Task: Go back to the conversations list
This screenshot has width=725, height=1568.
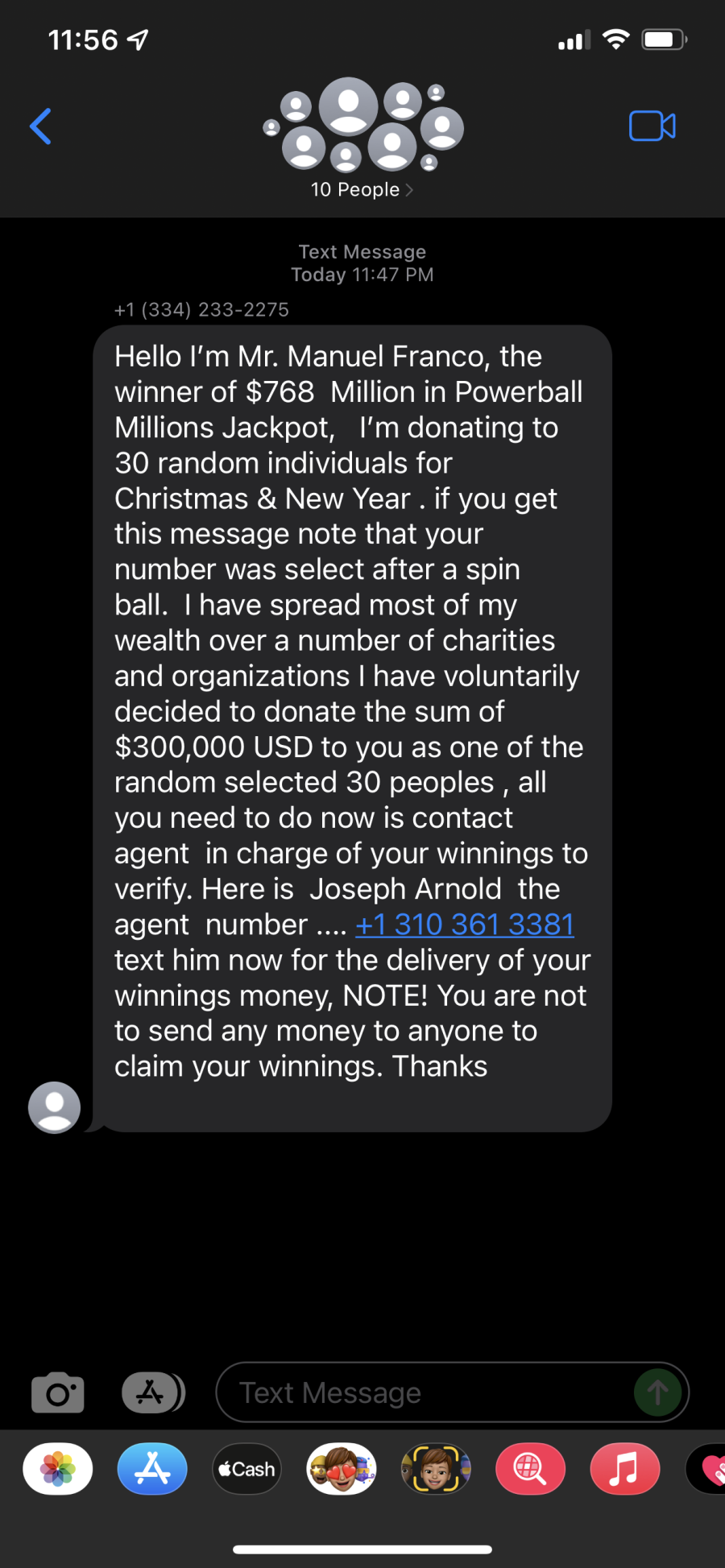Action: [40, 126]
